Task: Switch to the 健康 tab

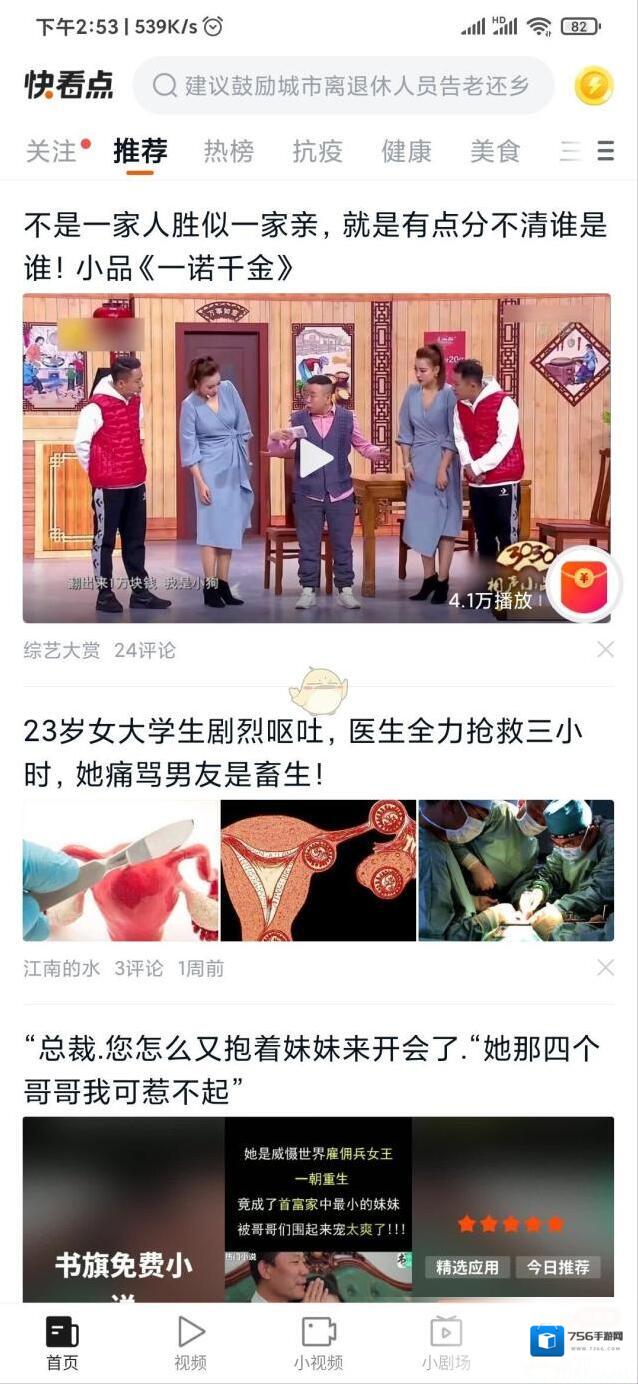Action: [x=406, y=151]
